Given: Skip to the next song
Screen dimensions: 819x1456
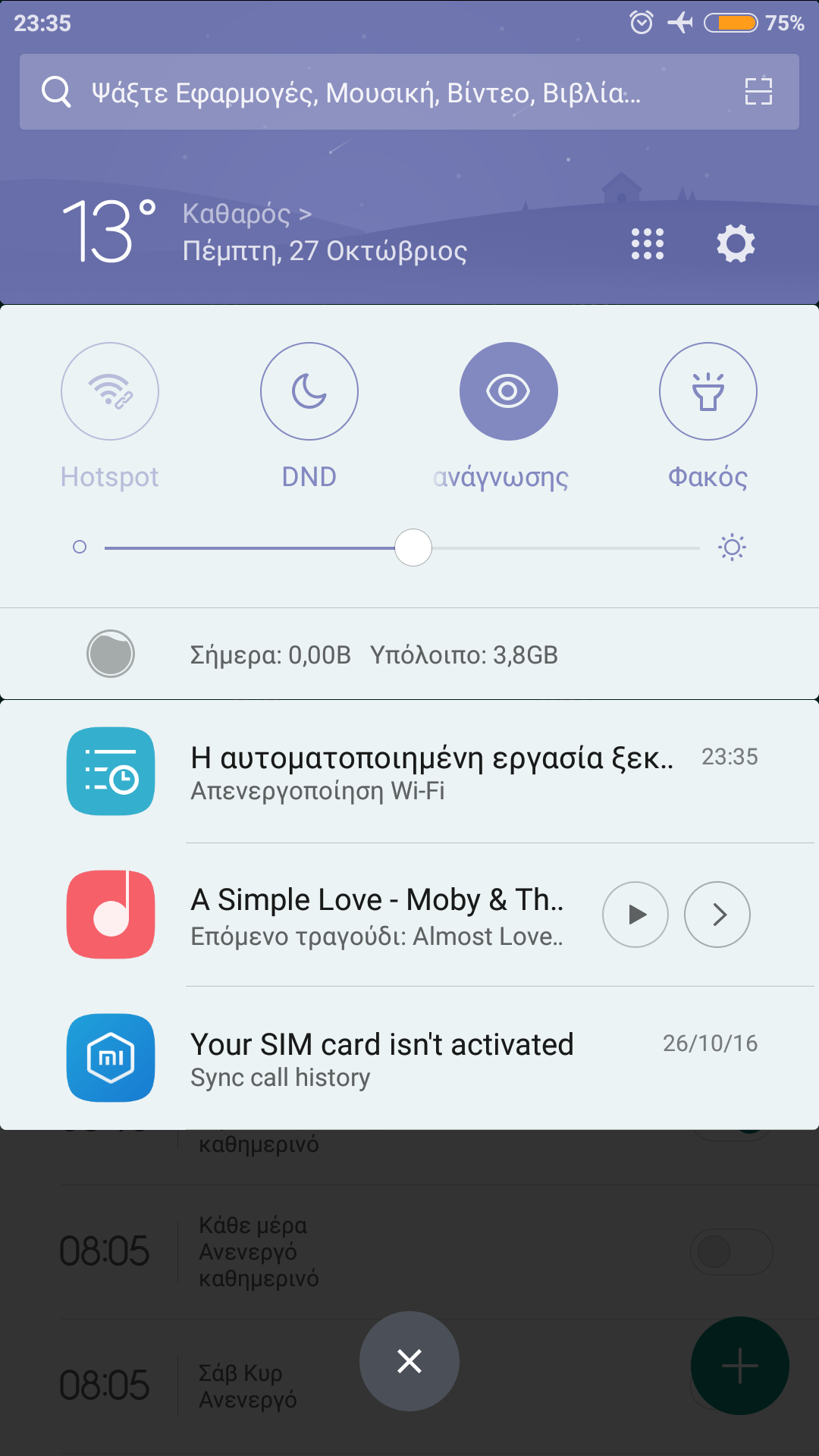Looking at the screenshot, I should [x=717, y=915].
